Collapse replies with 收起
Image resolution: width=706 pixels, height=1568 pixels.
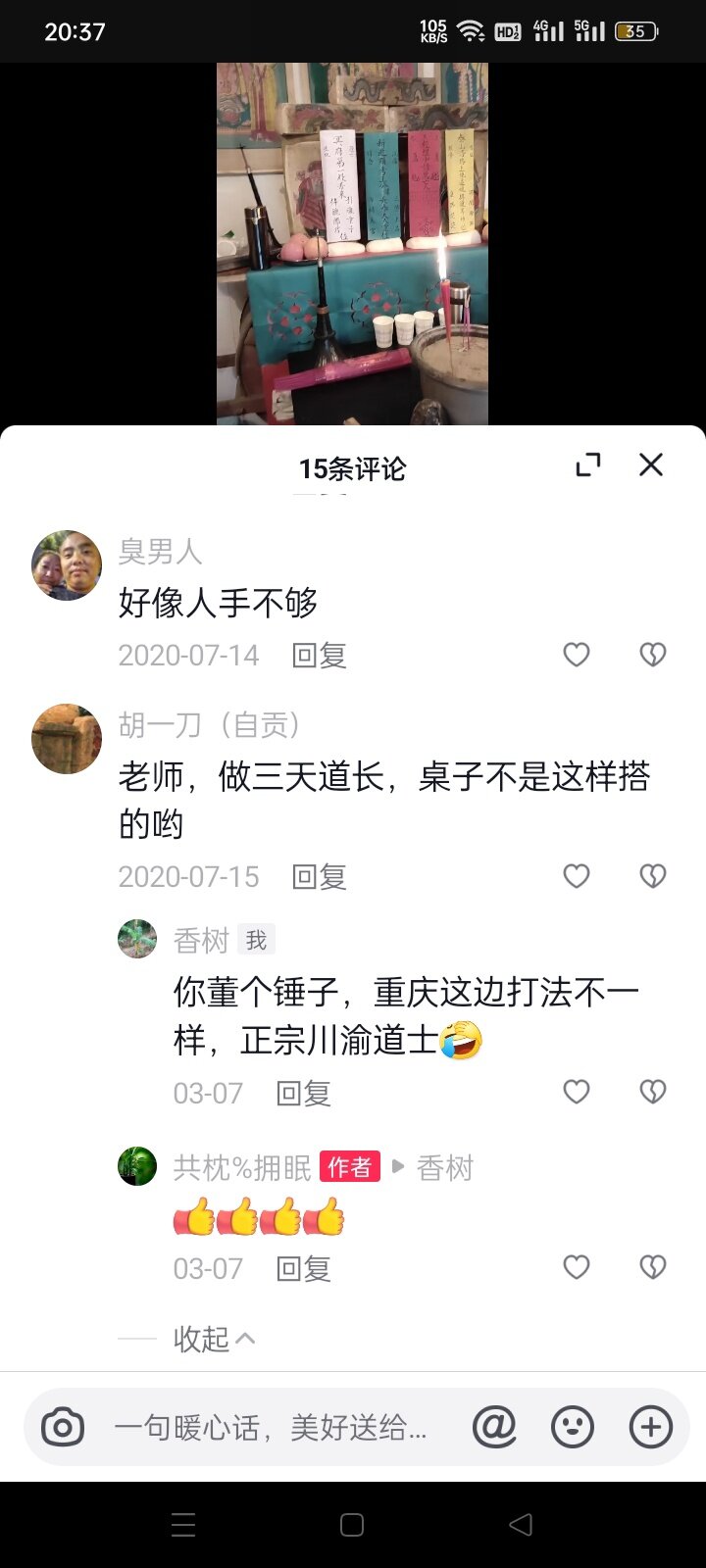click(x=213, y=1339)
